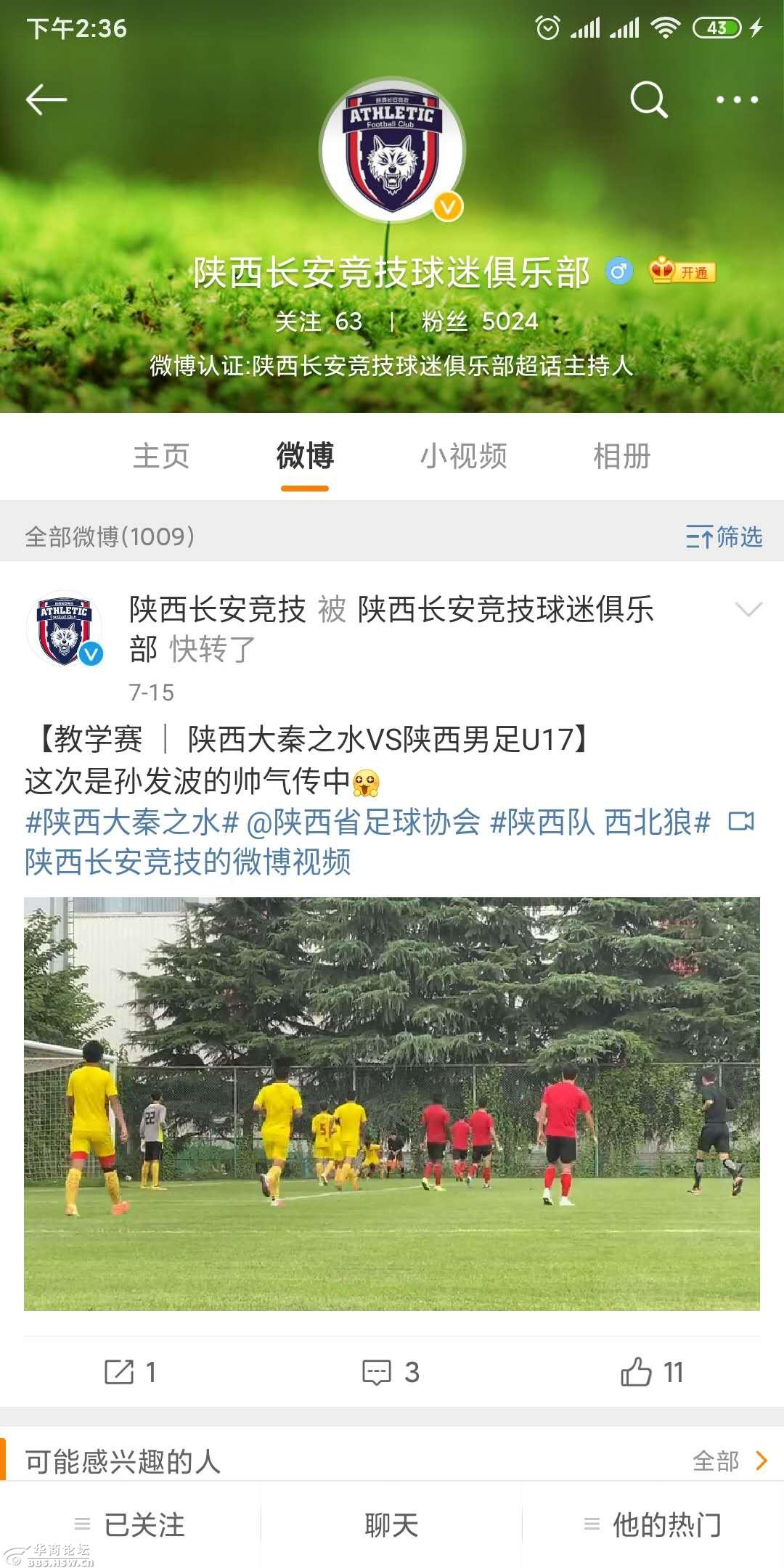The image size is (784, 1568).
Task: Open hashtag #陕西大秦之水#
Action: [132, 822]
